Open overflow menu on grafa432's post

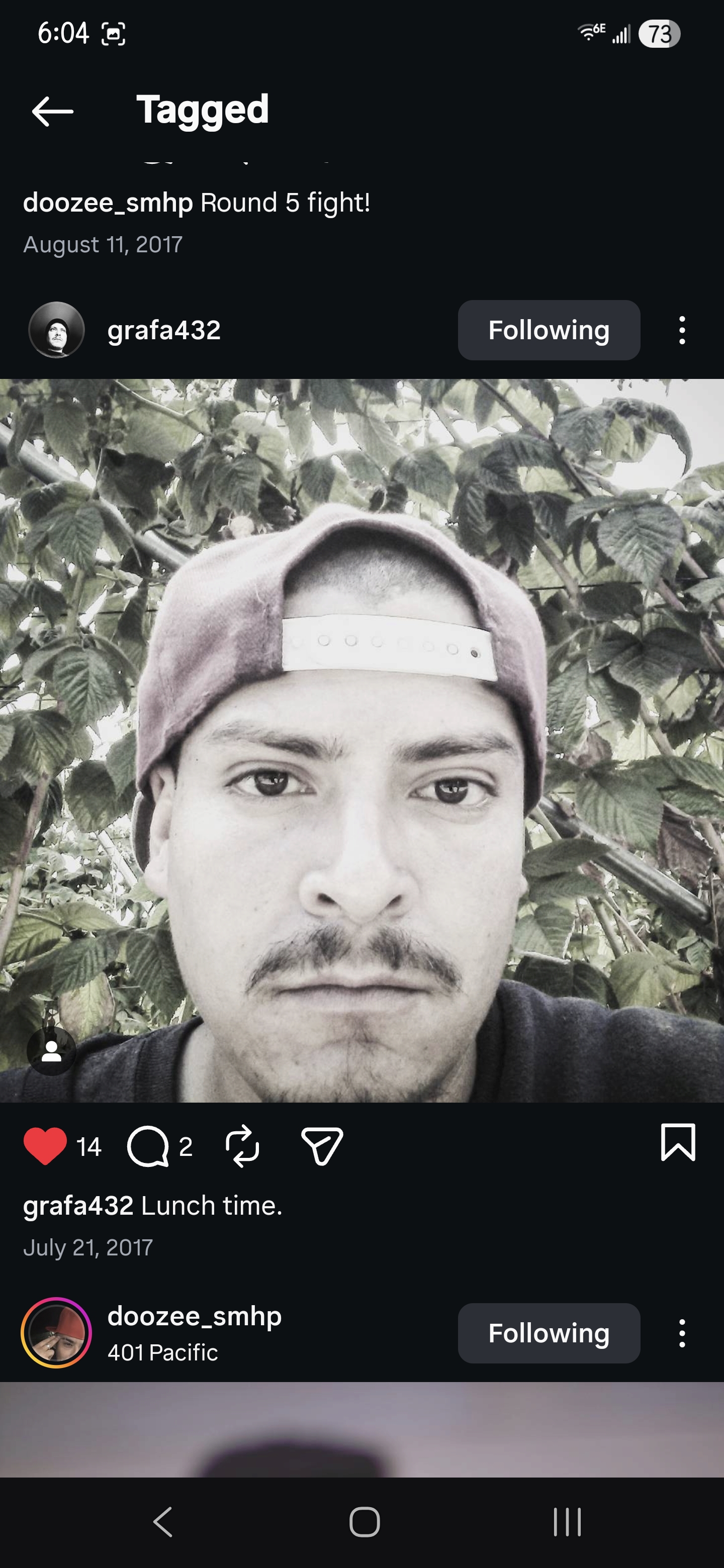[681, 331]
